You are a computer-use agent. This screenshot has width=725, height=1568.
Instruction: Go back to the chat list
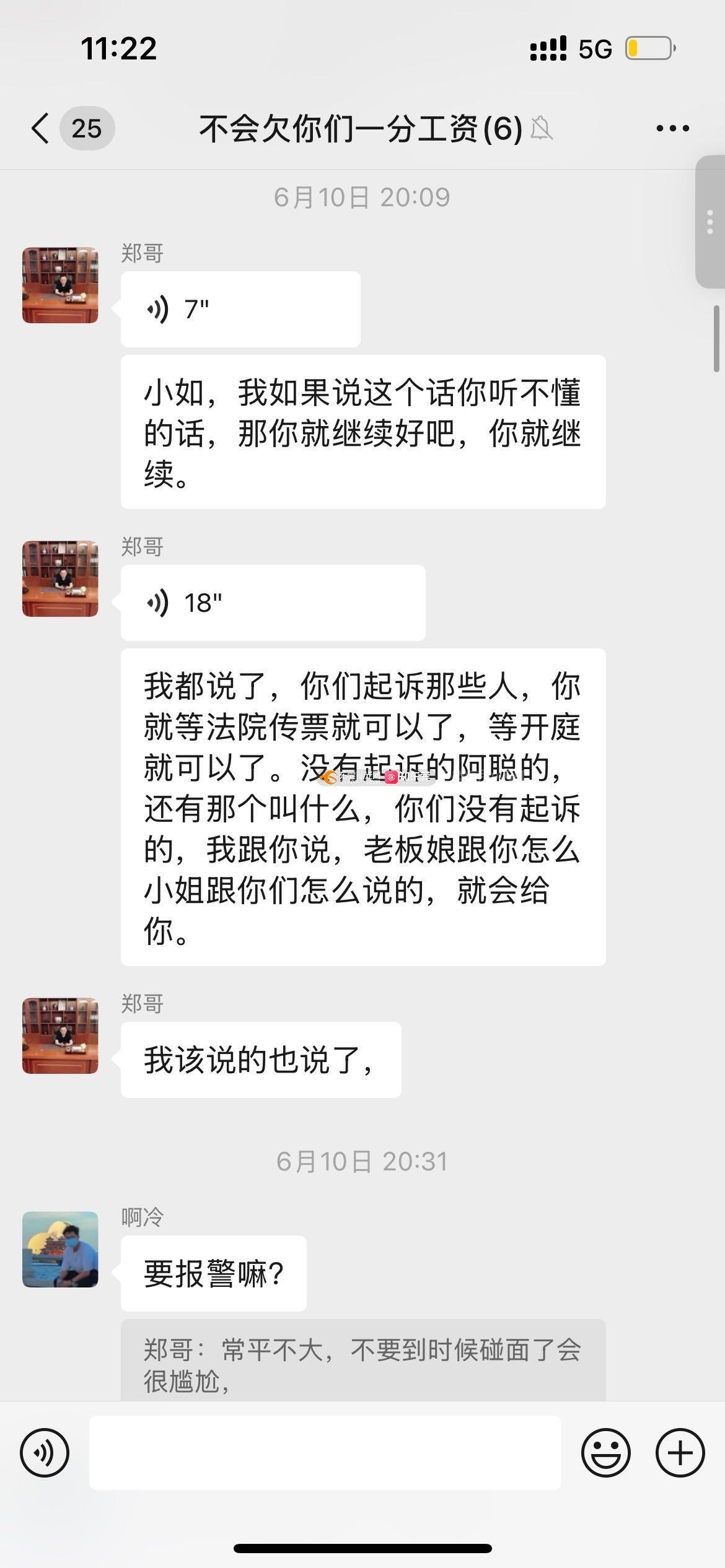[41, 129]
